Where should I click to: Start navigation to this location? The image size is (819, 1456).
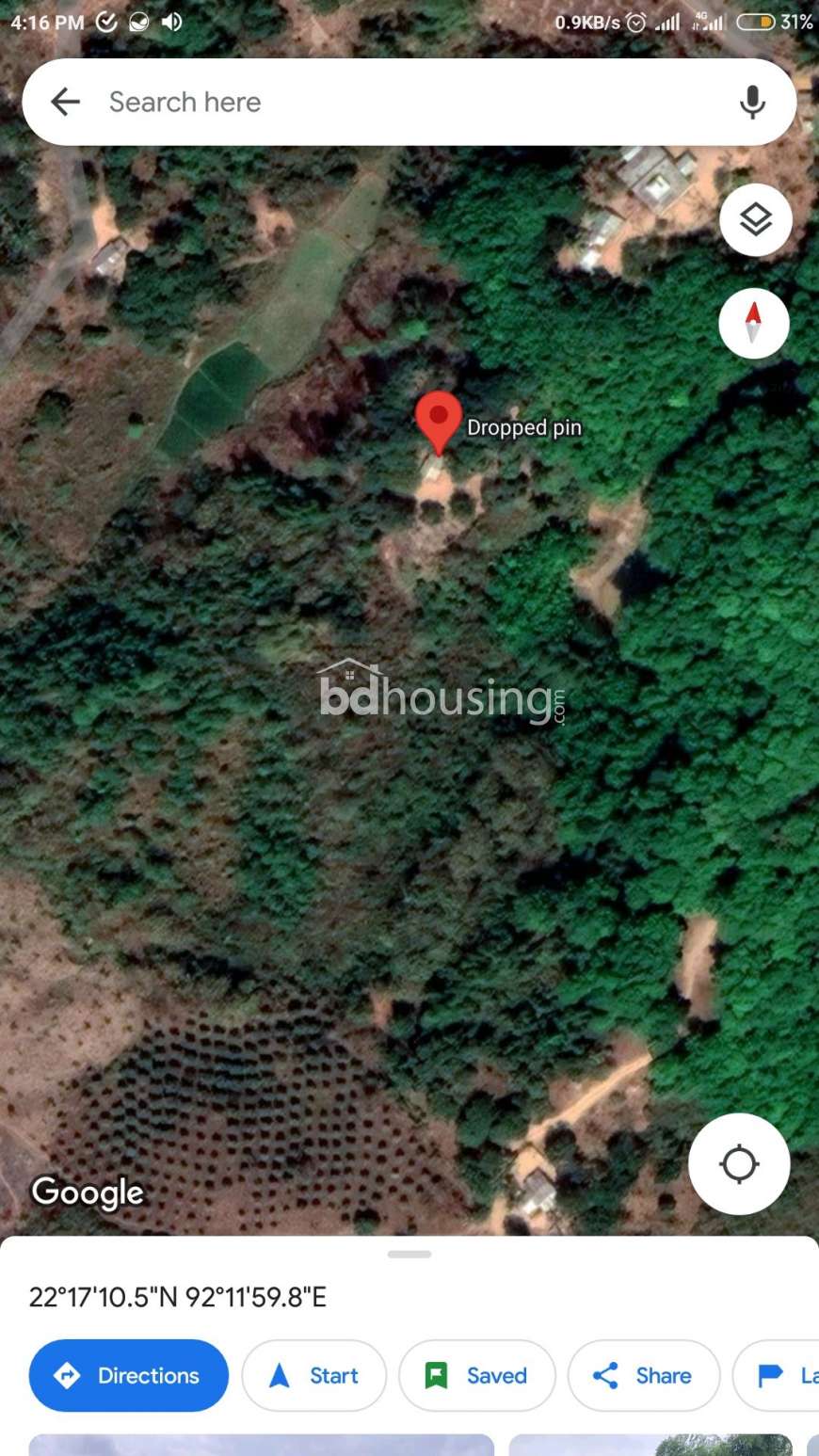click(x=314, y=1375)
